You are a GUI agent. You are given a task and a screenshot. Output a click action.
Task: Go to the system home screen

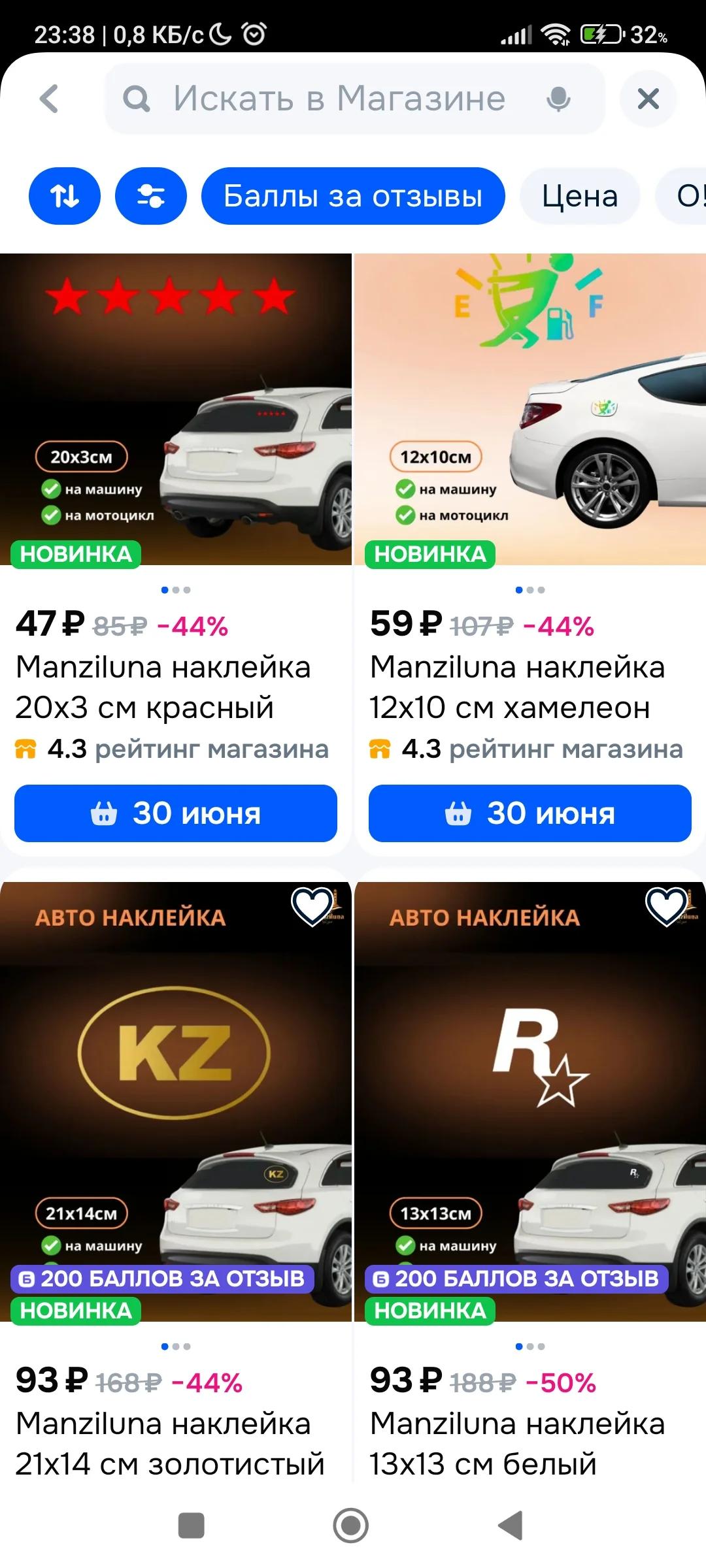(351, 1526)
